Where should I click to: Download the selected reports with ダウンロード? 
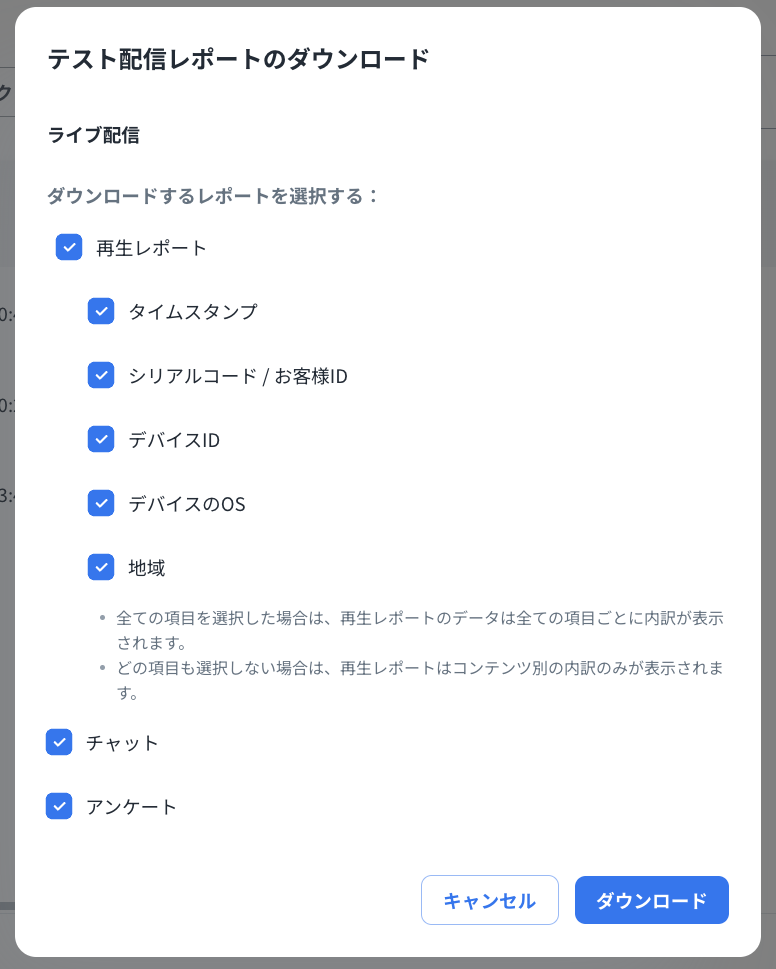click(x=651, y=900)
